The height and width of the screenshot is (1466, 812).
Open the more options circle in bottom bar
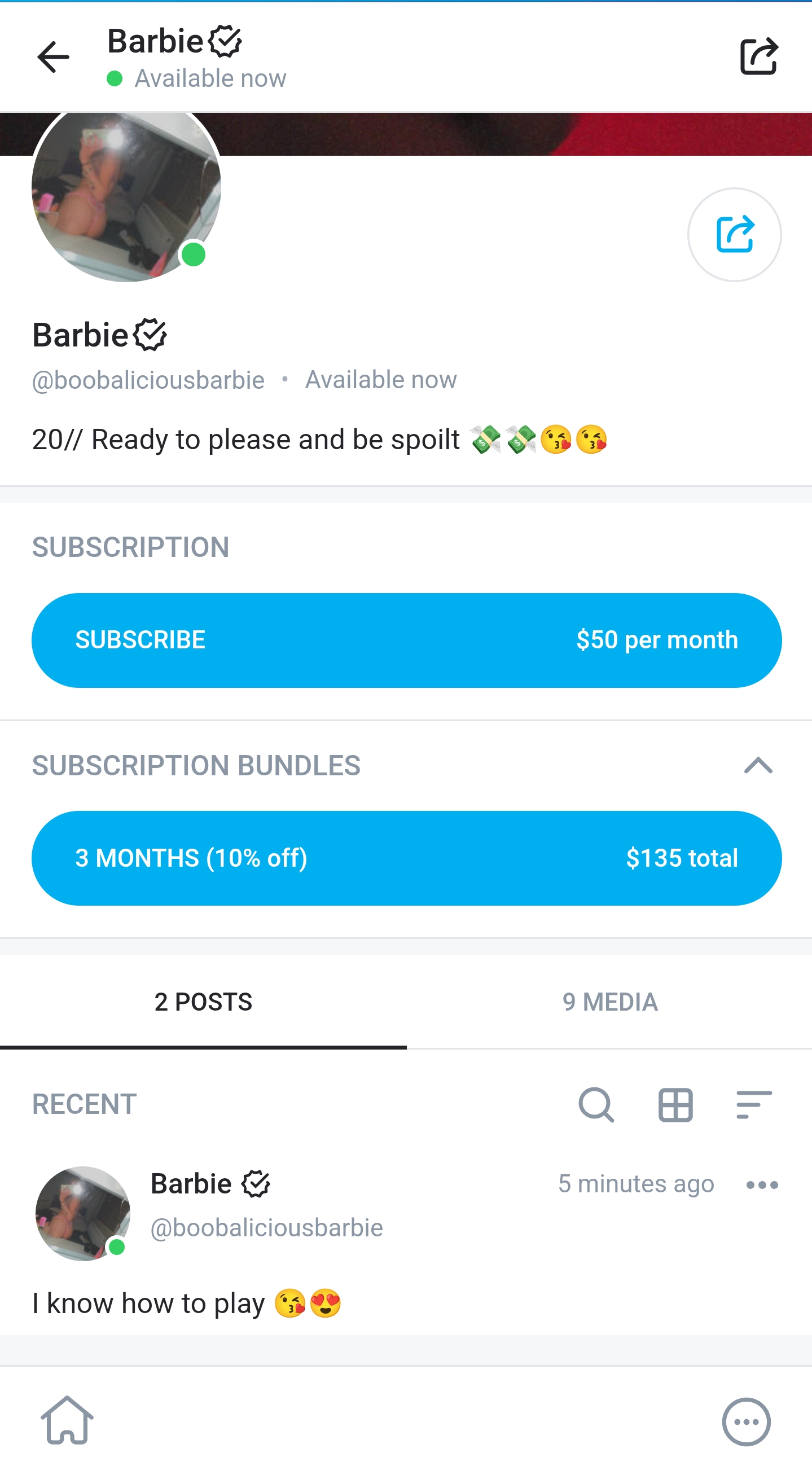tap(746, 1421)
